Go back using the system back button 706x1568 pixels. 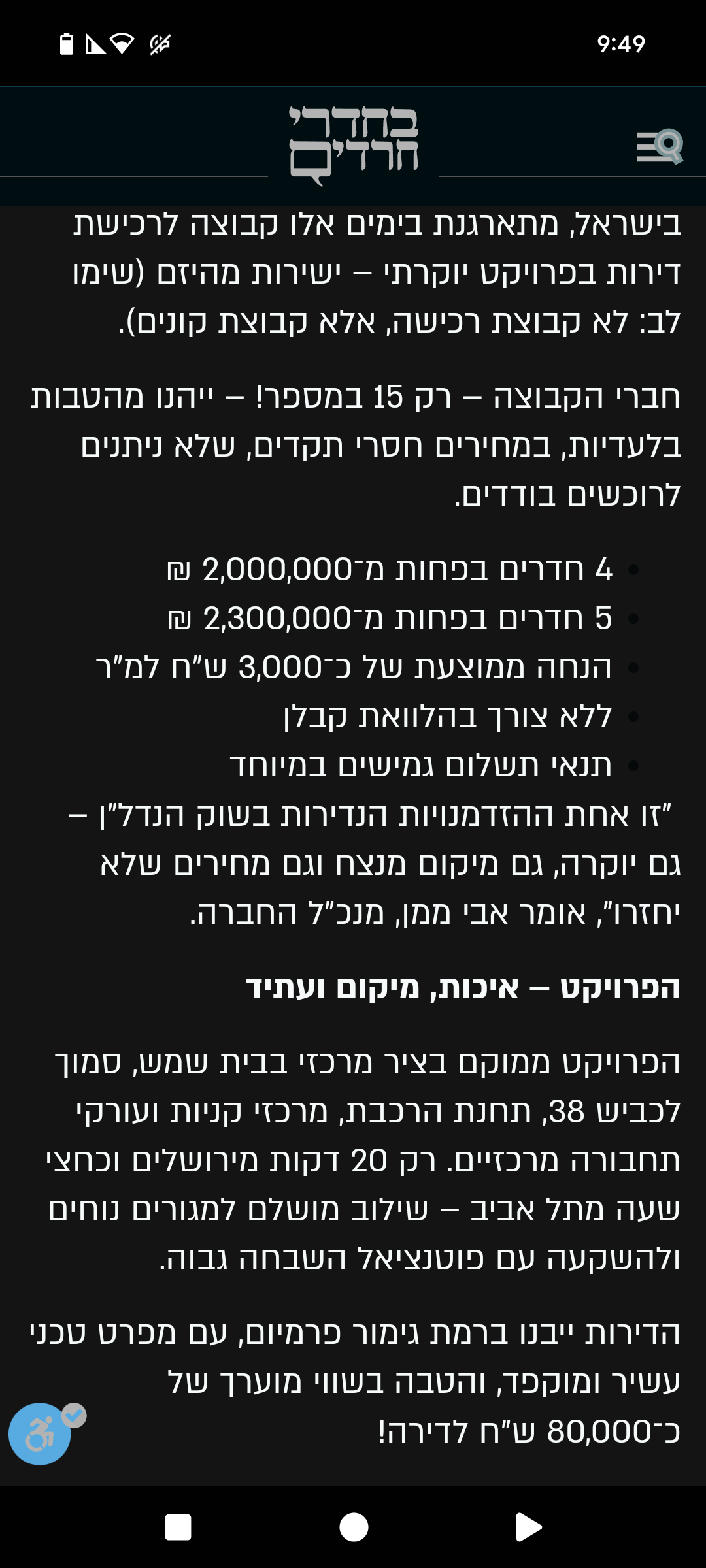click(528, 1527)
